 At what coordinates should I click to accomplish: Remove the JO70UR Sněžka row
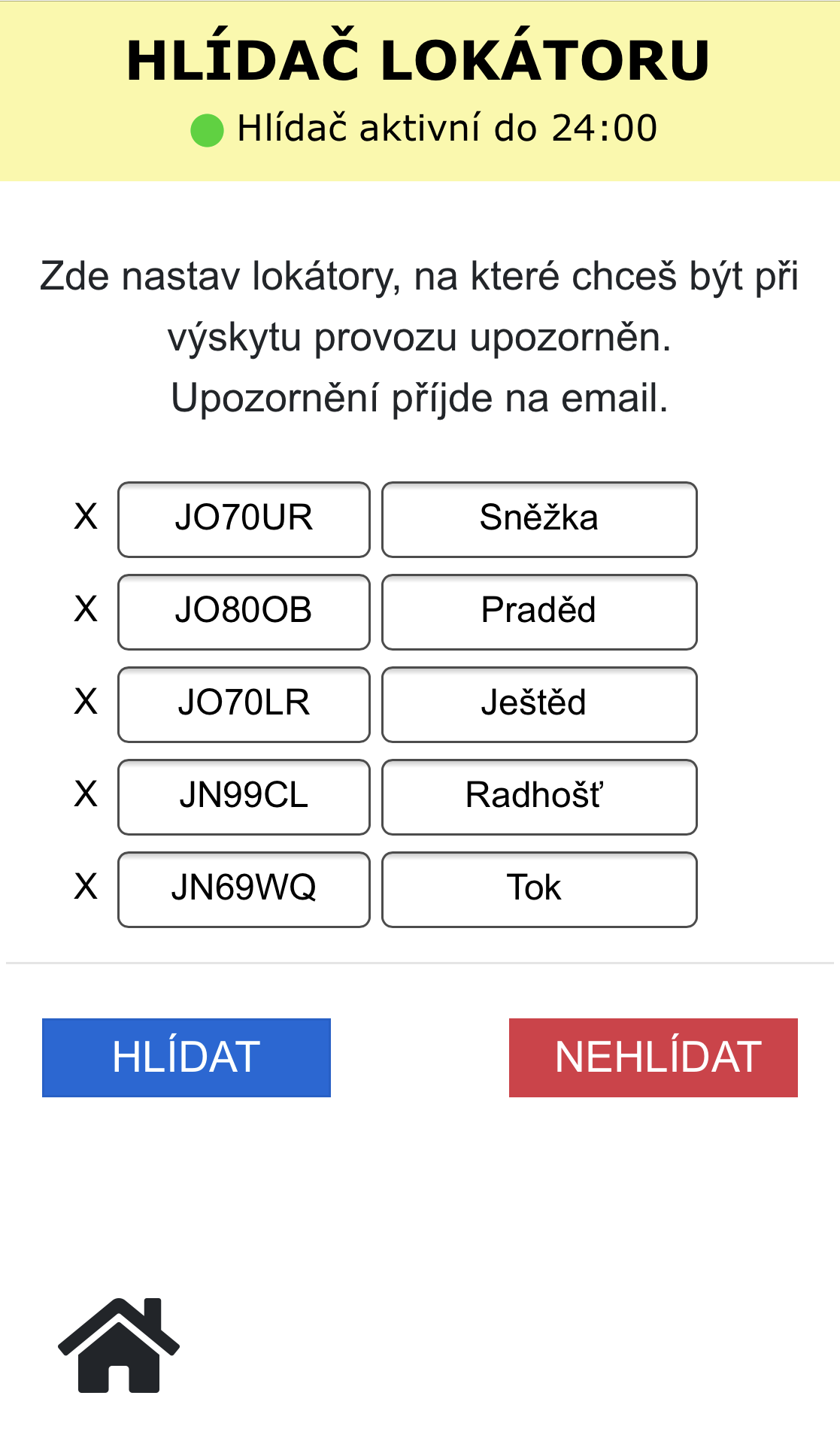pyautogui.click(x=86, y=517)
